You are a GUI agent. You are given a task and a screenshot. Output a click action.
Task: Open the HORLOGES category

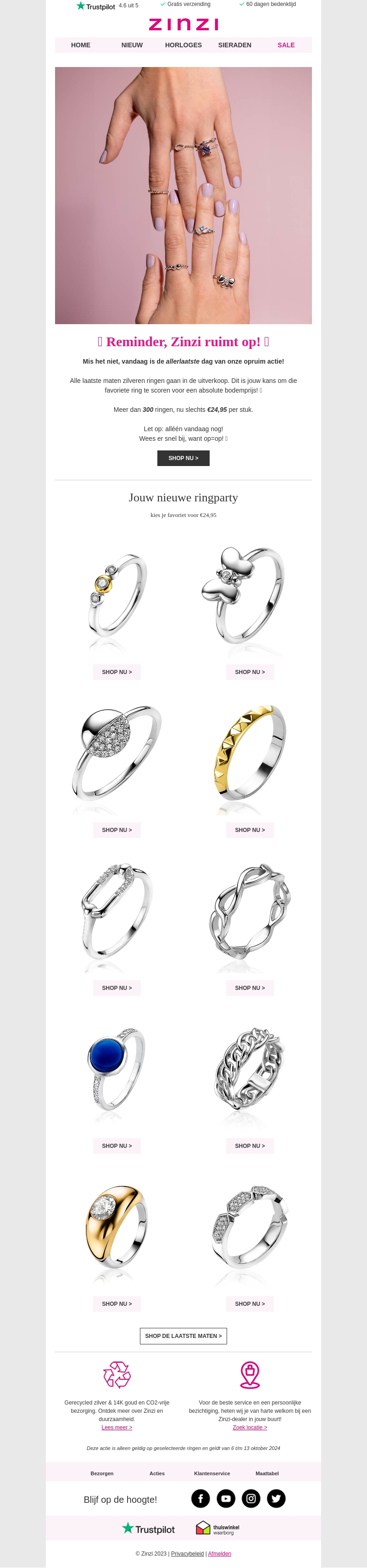(x=183, y=45)
